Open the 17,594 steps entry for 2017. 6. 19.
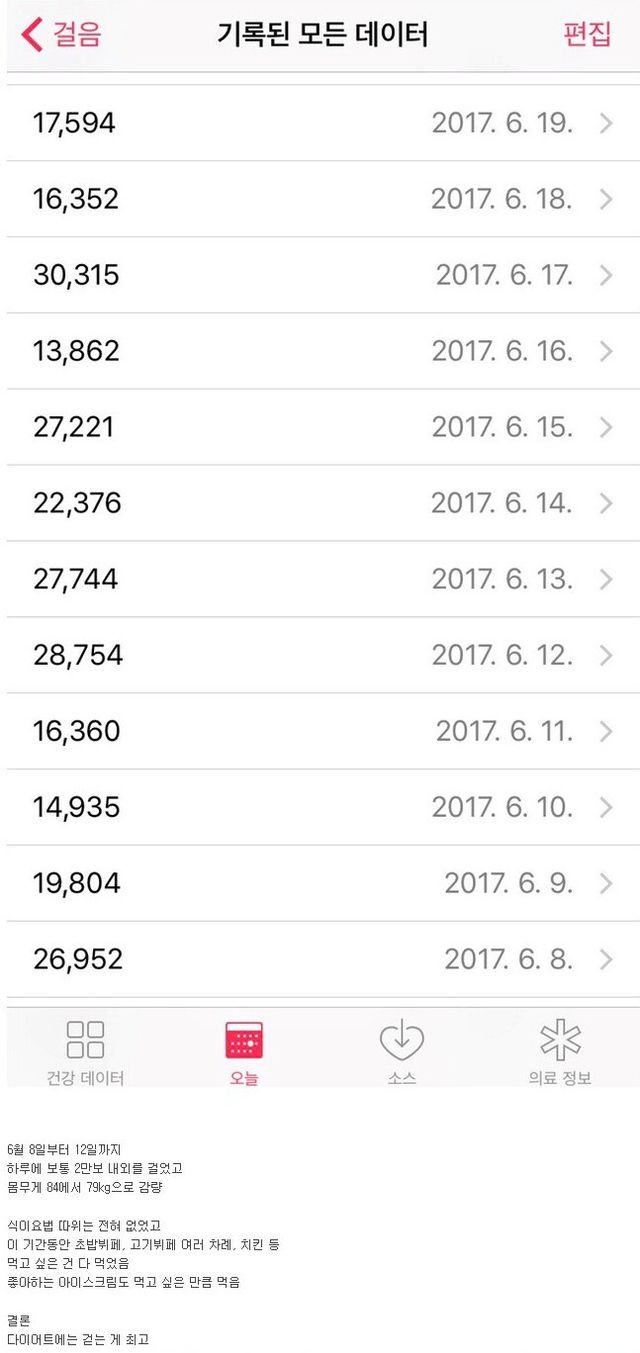This screenshot has width=640, height=1353. [x=320, y=123]
